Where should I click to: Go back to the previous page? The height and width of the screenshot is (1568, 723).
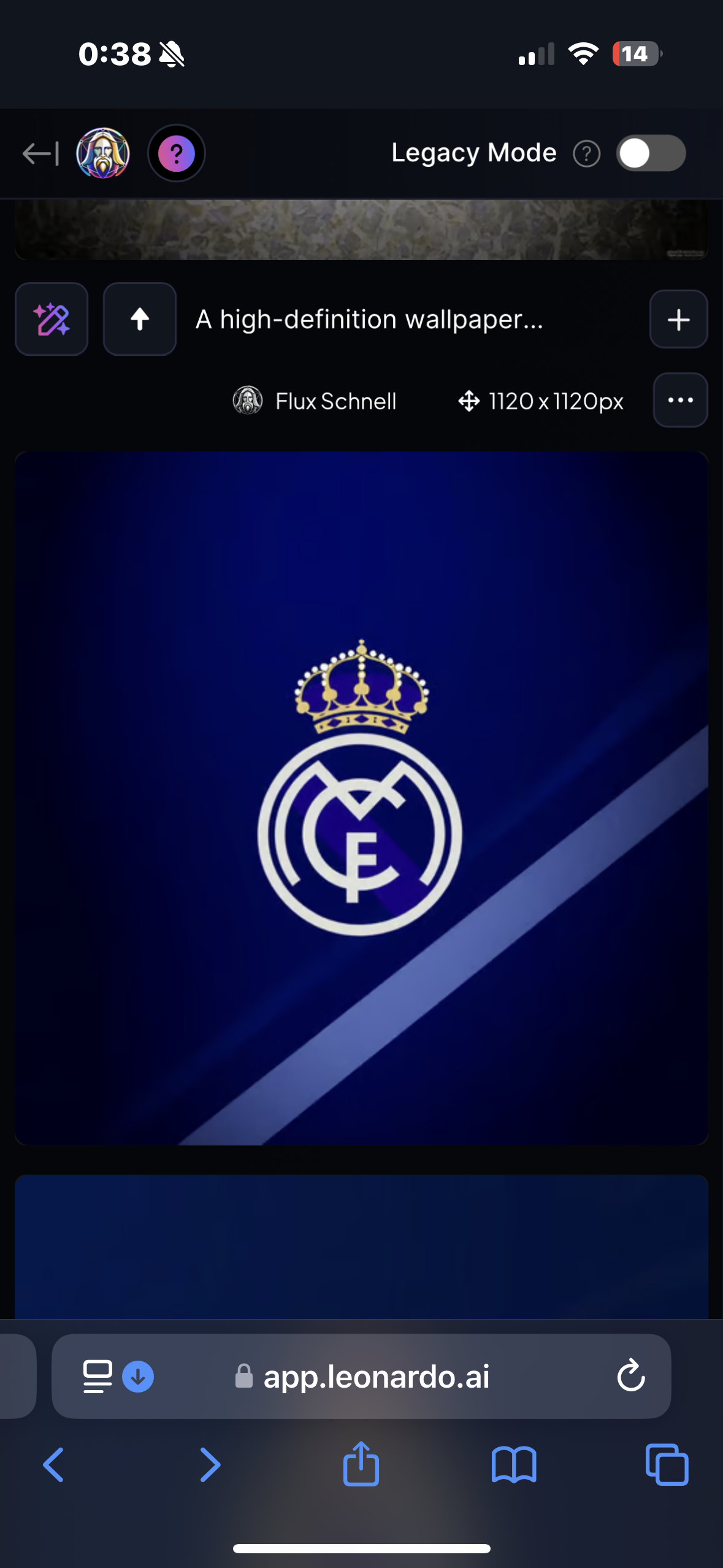pos(53,1465)
